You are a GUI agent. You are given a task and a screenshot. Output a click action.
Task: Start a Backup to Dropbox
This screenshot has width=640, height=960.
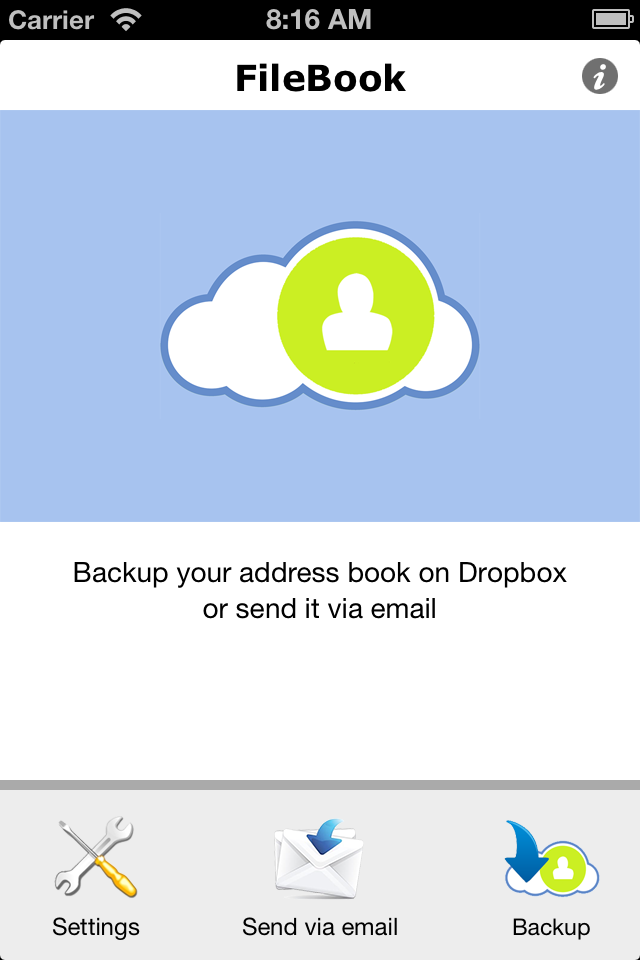551,876
